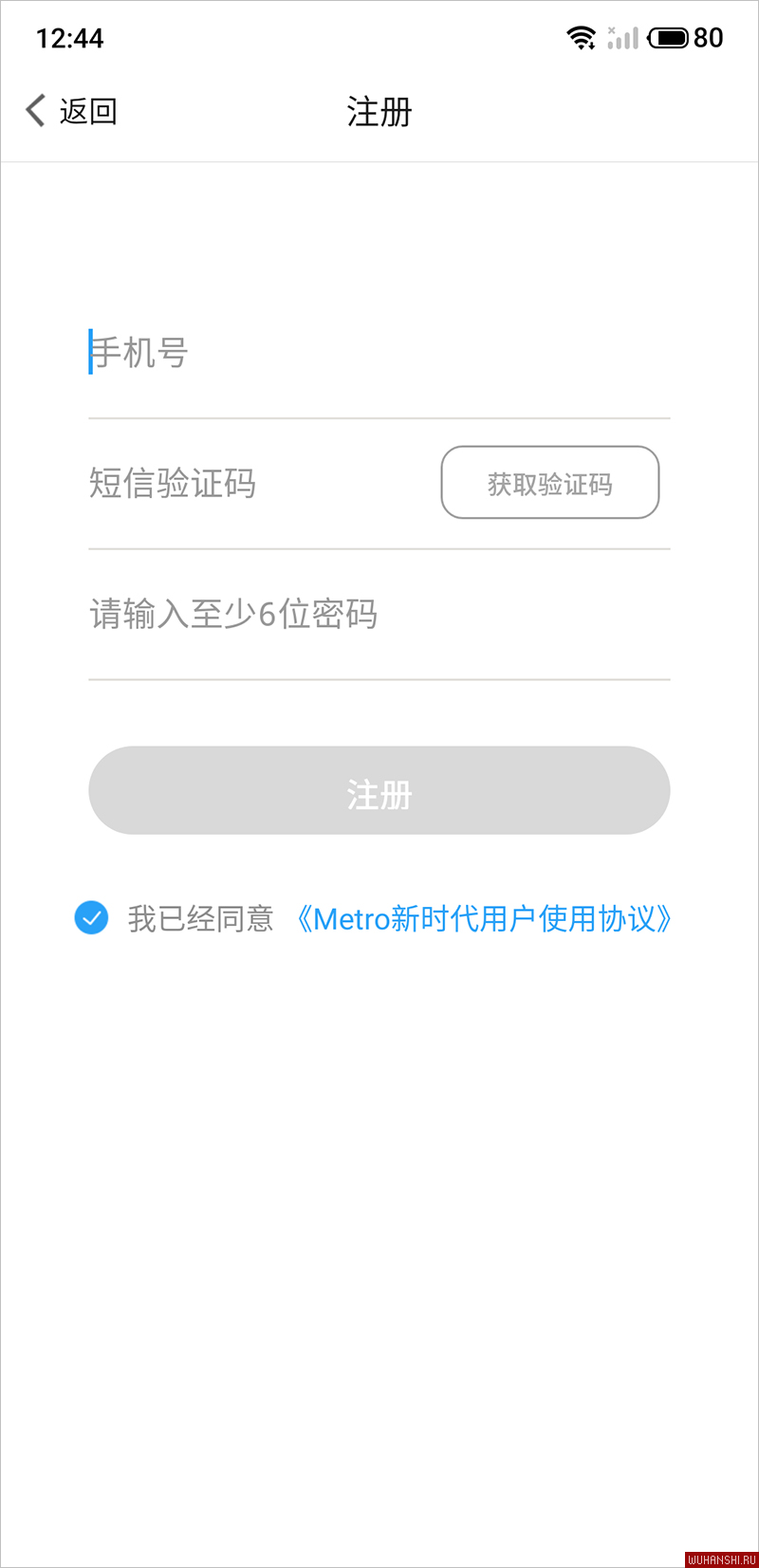Uncheck the 我已经同意 agreement checkbox

pyautogui.click(x=91, y=917)
